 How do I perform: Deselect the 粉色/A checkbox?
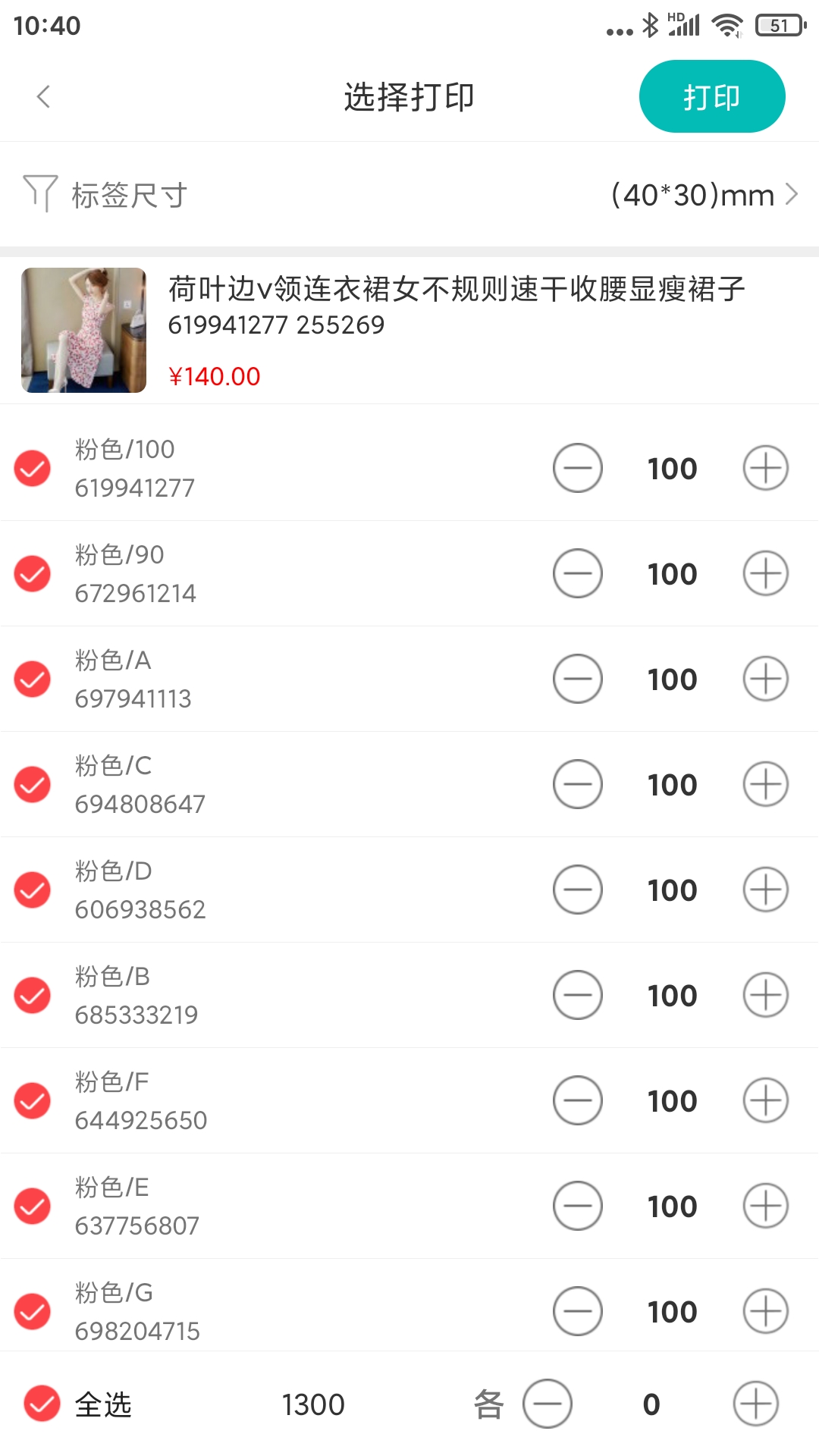point(33,679)
